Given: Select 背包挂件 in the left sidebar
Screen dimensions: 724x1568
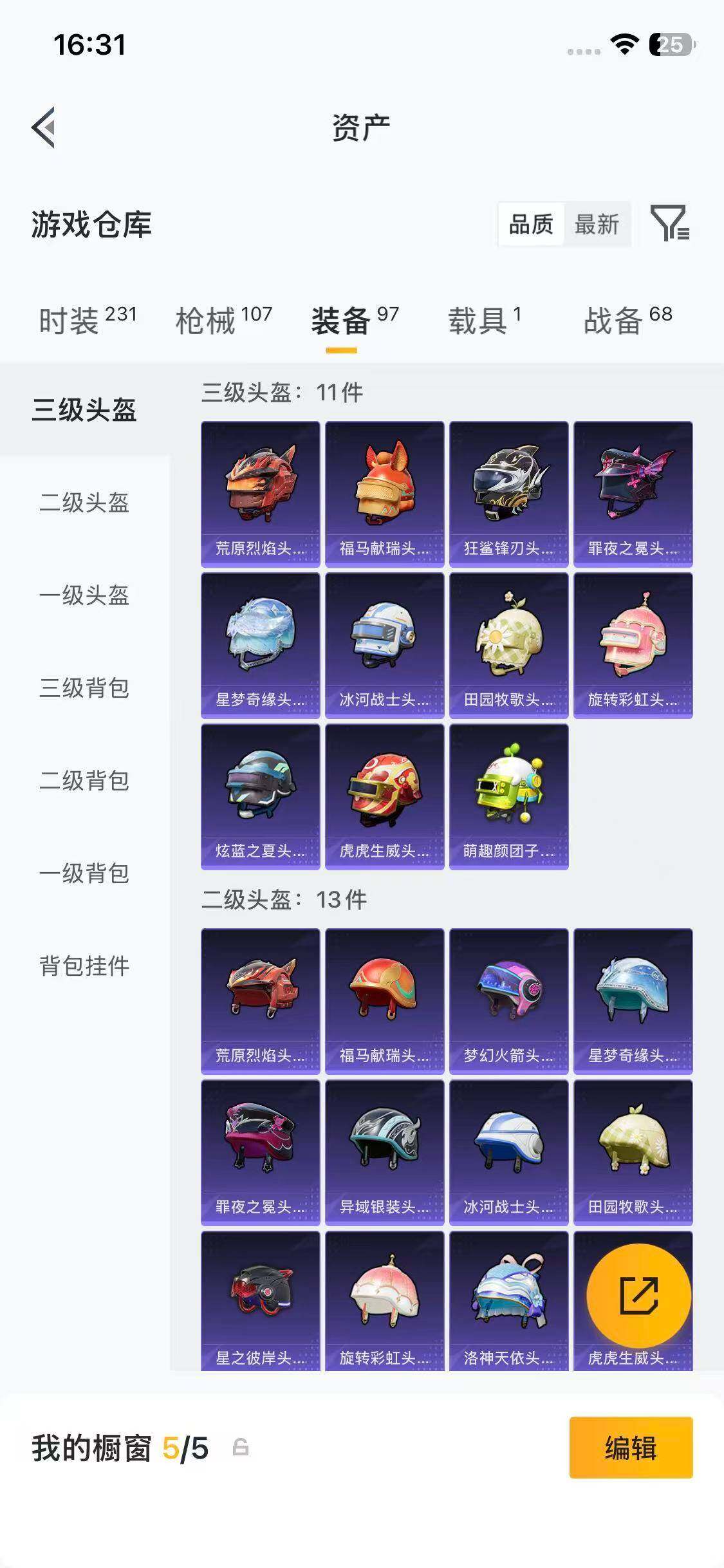Looking at the screenshot, I should [x=85, y=966].
